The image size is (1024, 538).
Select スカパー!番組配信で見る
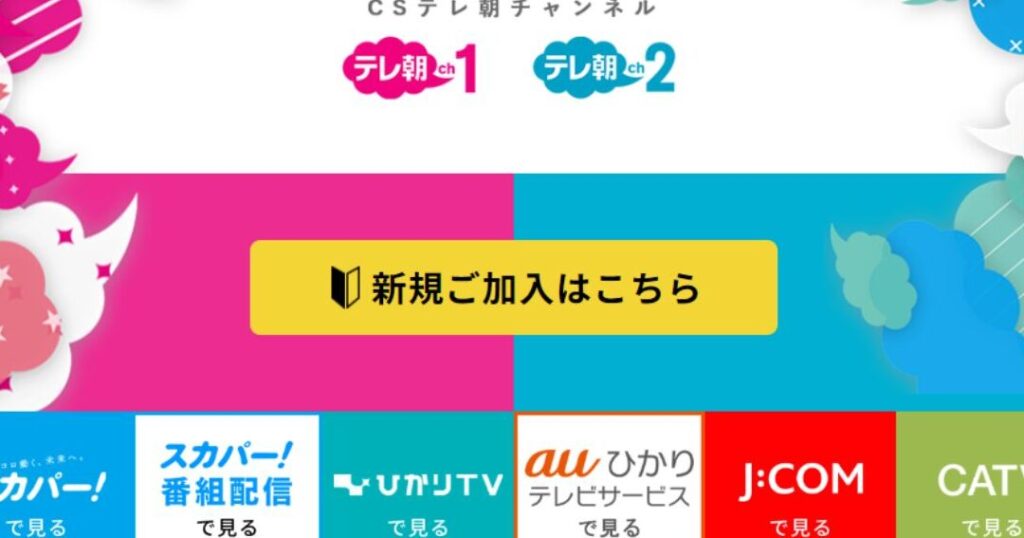(227, 478)
